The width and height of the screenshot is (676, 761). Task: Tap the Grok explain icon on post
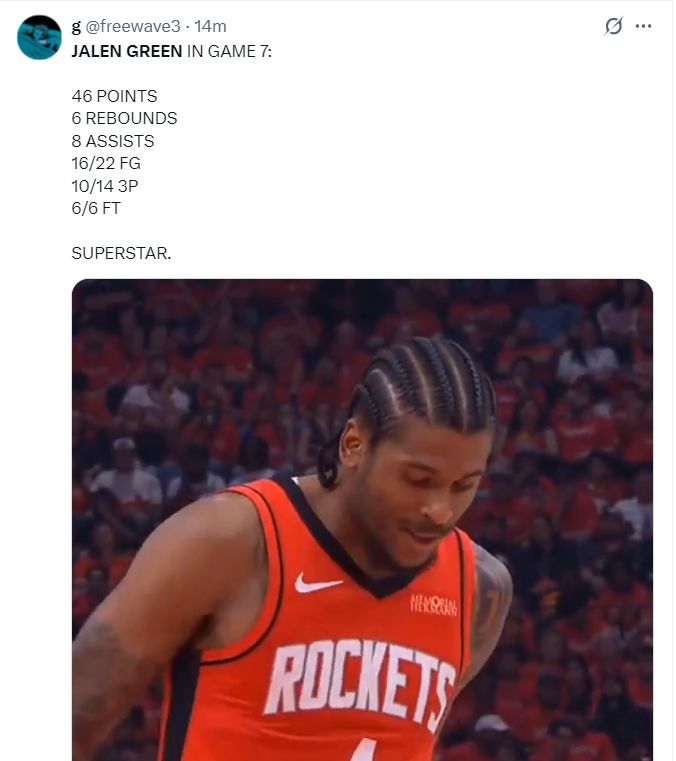(614, 26)
